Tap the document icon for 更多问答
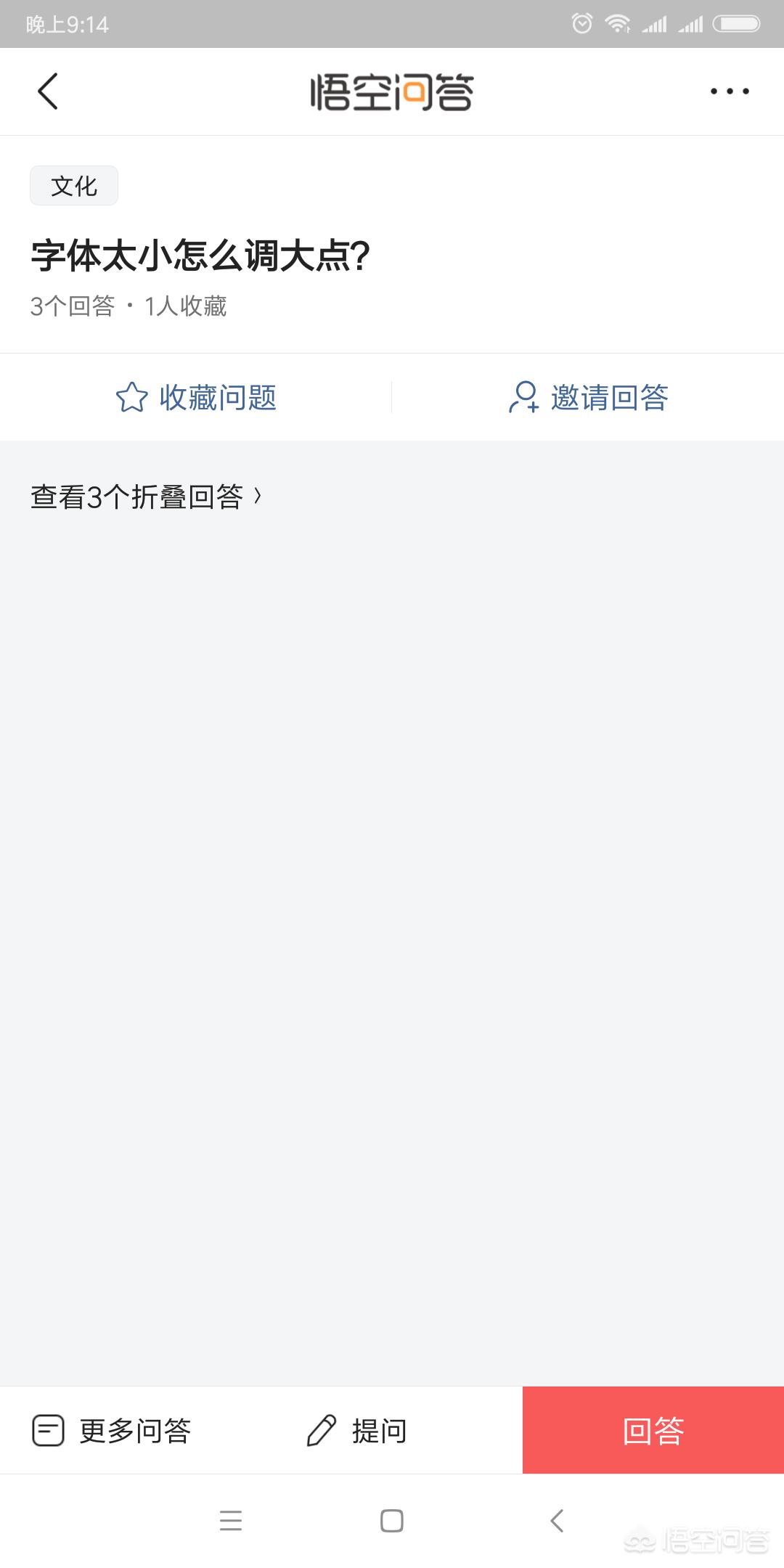 click(x=48, y=1430)
